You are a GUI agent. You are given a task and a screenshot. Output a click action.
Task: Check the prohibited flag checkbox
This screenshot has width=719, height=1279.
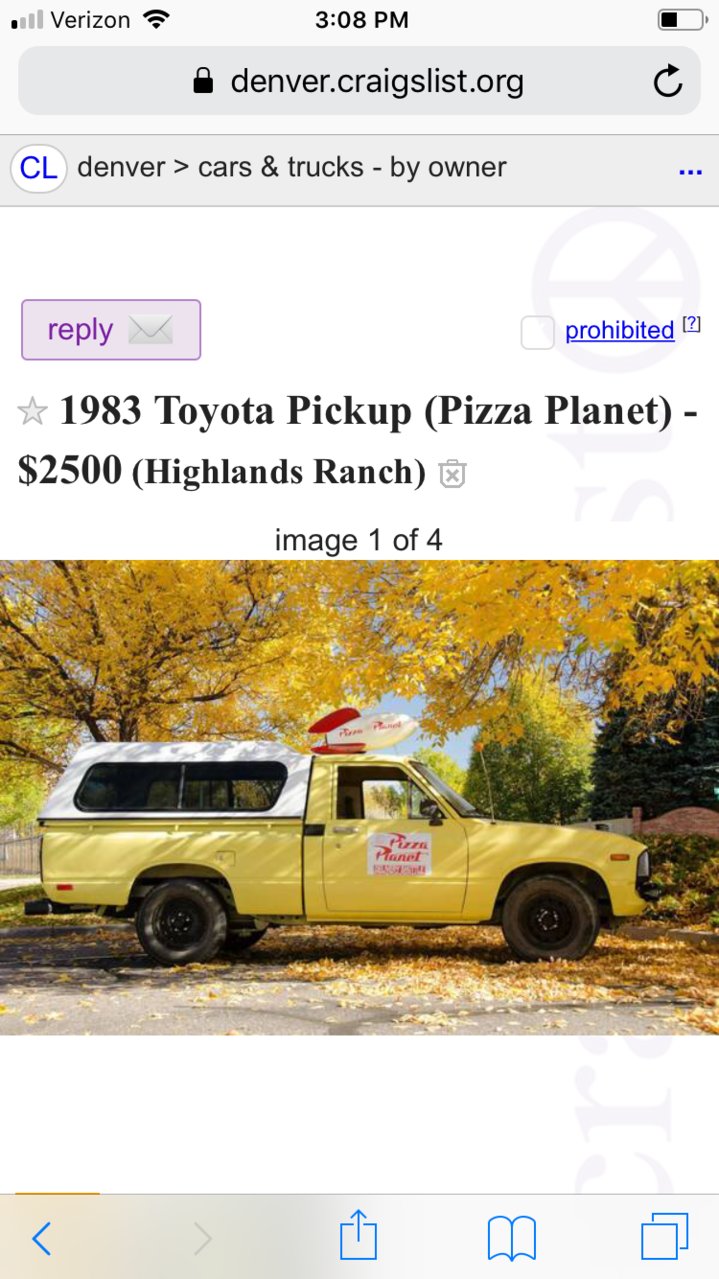tap(537, 332)
